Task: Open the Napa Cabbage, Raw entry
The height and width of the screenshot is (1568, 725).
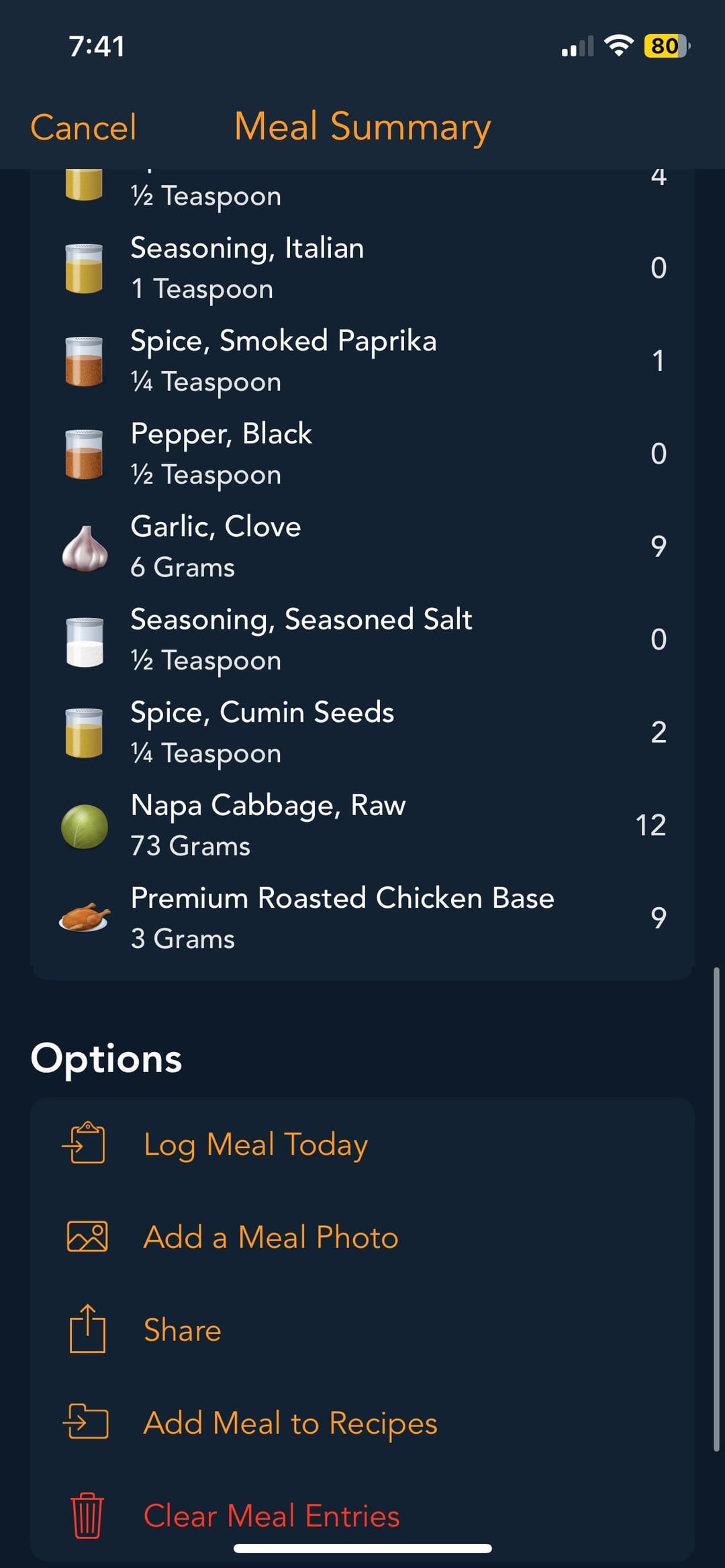Action: click(362, 825)
